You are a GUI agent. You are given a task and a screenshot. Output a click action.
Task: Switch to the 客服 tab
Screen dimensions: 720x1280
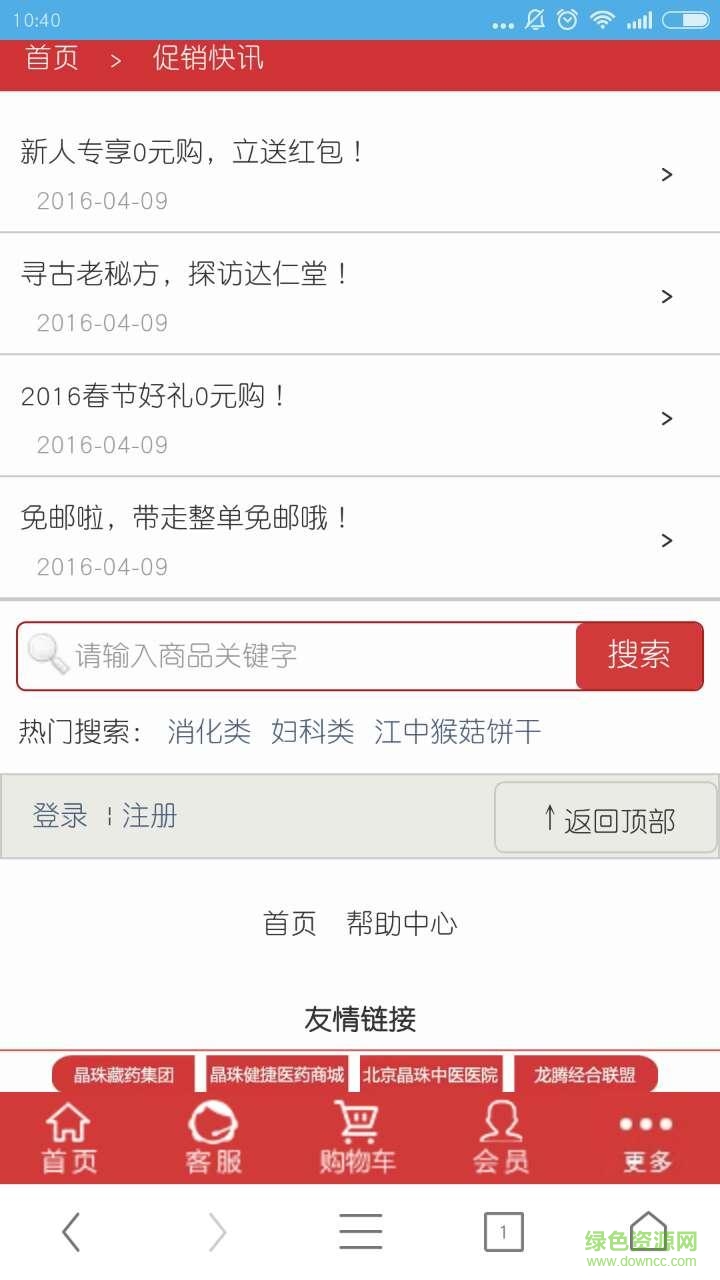tap(213, 1138)
